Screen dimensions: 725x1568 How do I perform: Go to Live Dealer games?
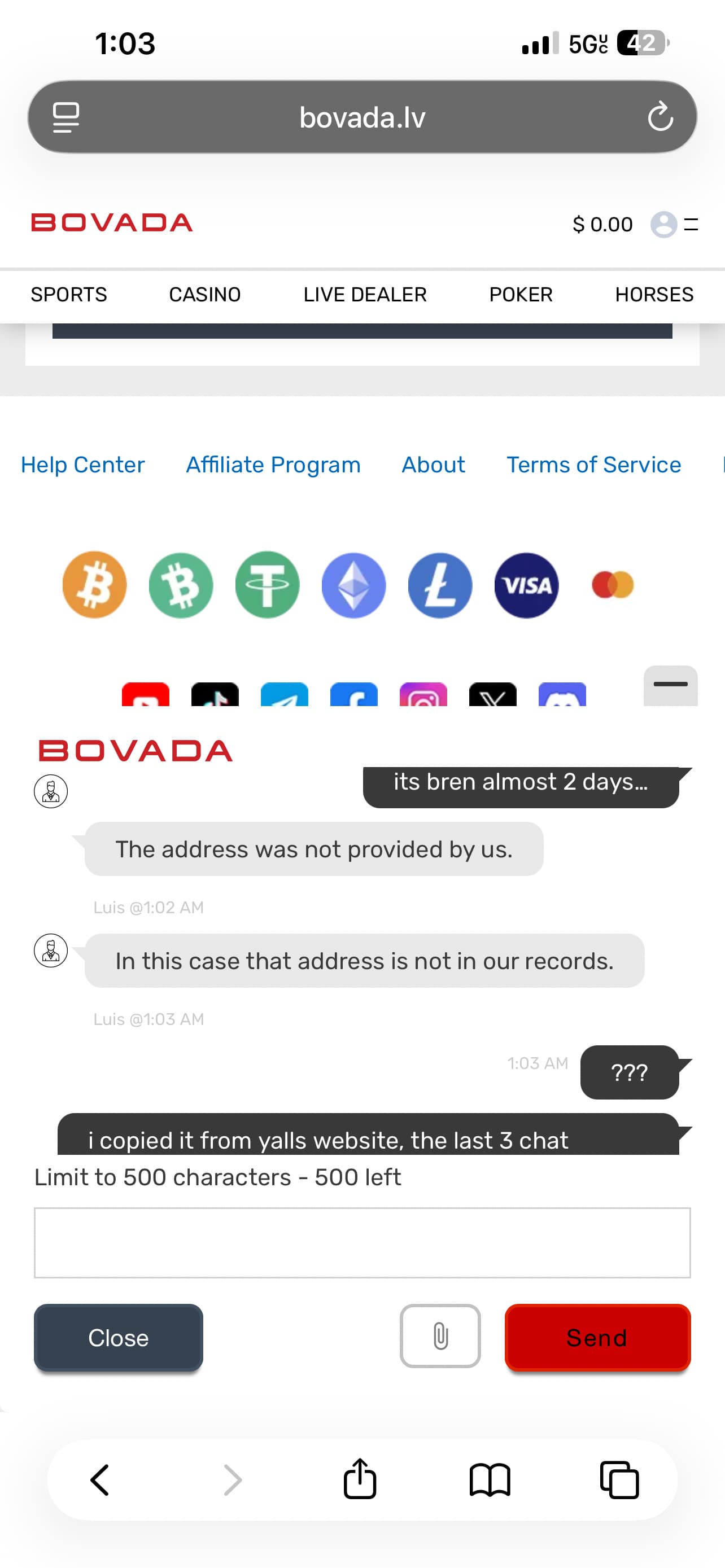point(365,295)
